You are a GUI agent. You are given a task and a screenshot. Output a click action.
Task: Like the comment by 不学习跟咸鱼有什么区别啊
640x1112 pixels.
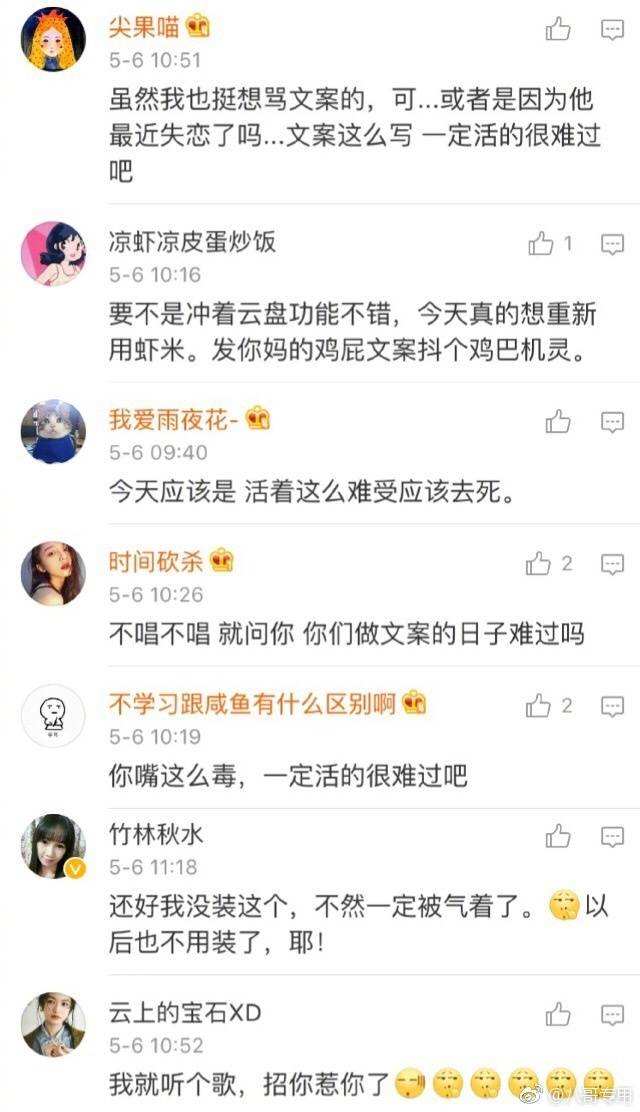pos(539,706)
